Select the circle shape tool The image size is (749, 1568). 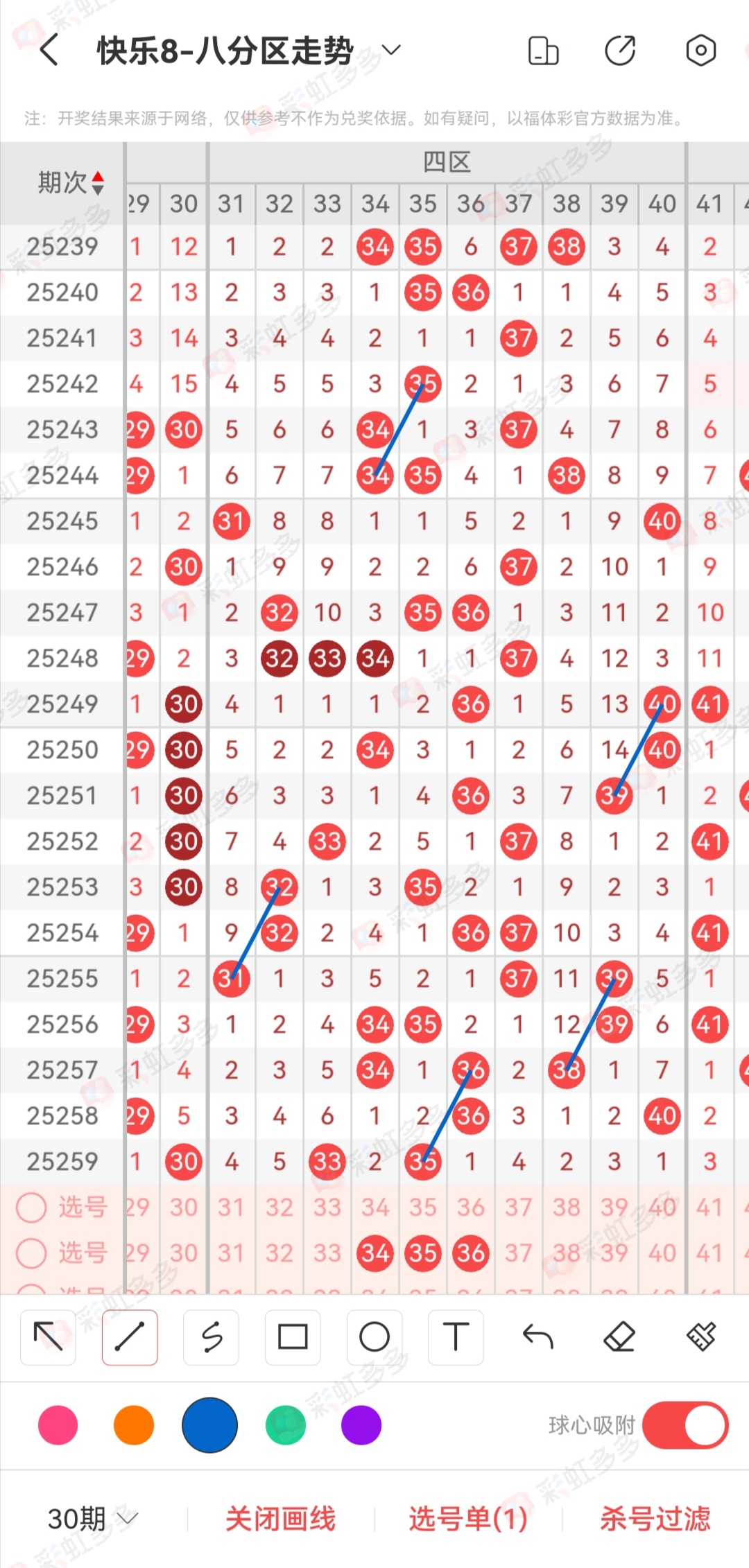(374, 1337)
